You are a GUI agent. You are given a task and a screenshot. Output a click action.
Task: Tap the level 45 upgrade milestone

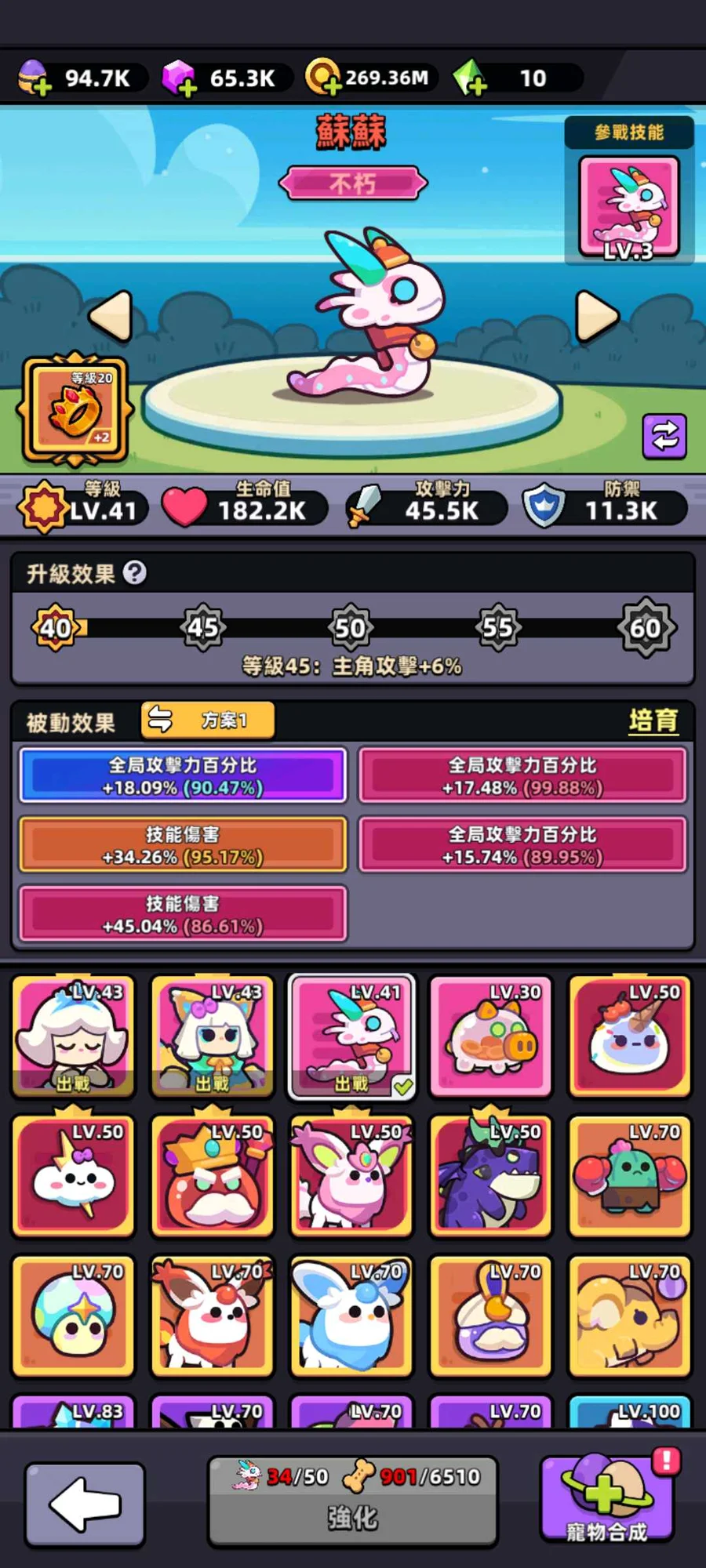point(203,627)
